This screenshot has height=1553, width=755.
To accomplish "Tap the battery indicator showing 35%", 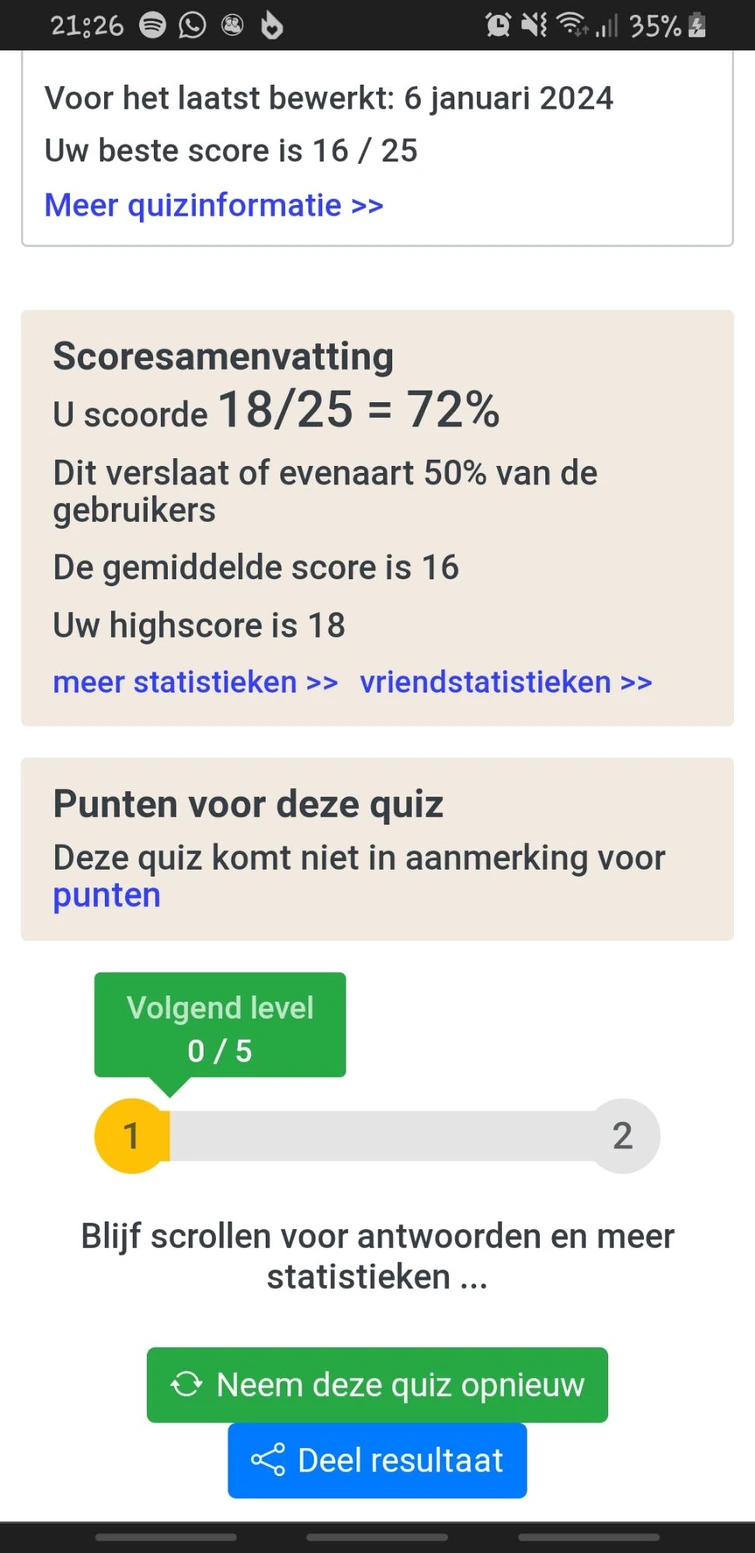I will [672, 25].
